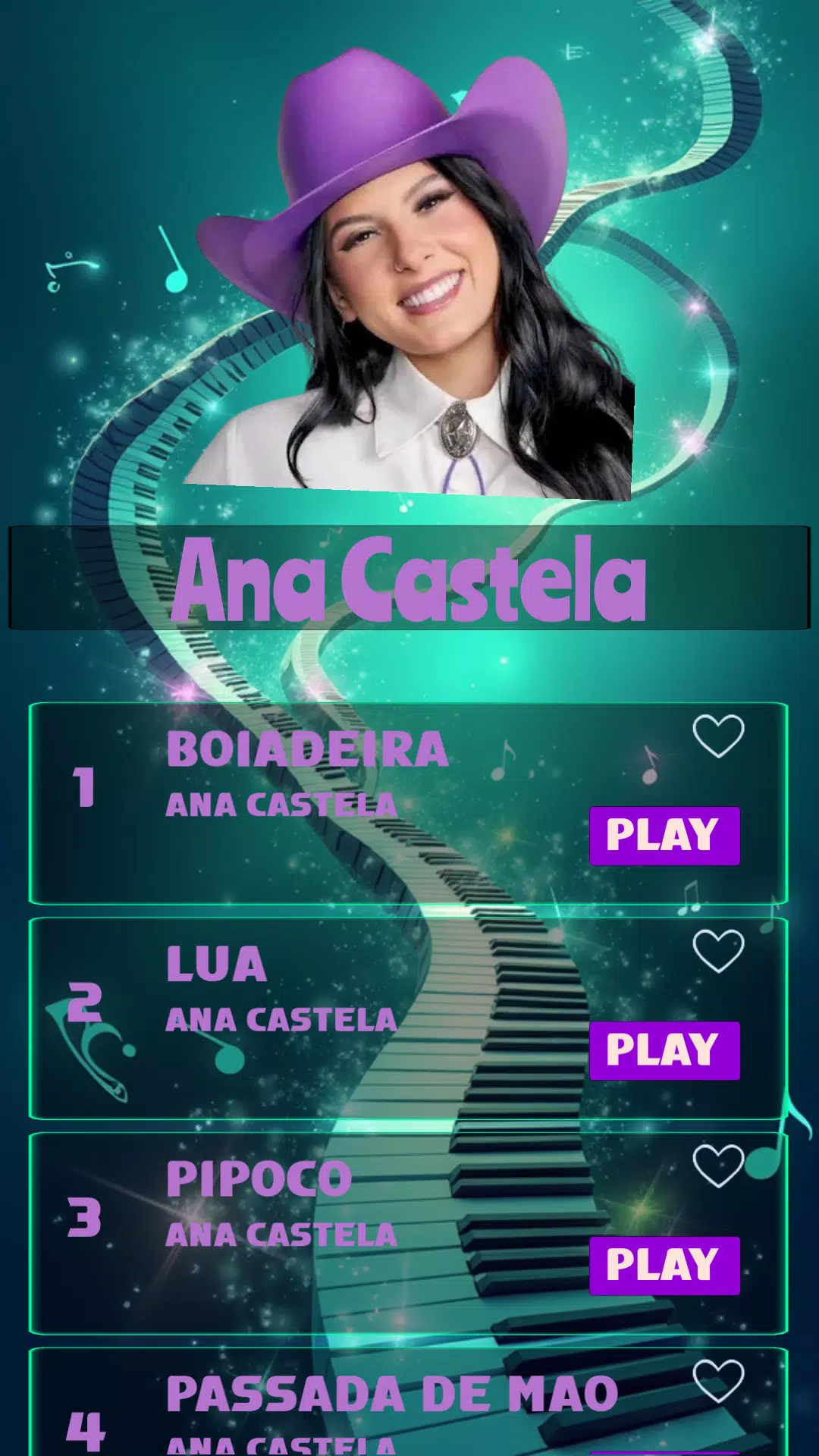This screenshot has width=819, height=1456.
Task: Play the song Pipoco
Action: [664, 1265]
